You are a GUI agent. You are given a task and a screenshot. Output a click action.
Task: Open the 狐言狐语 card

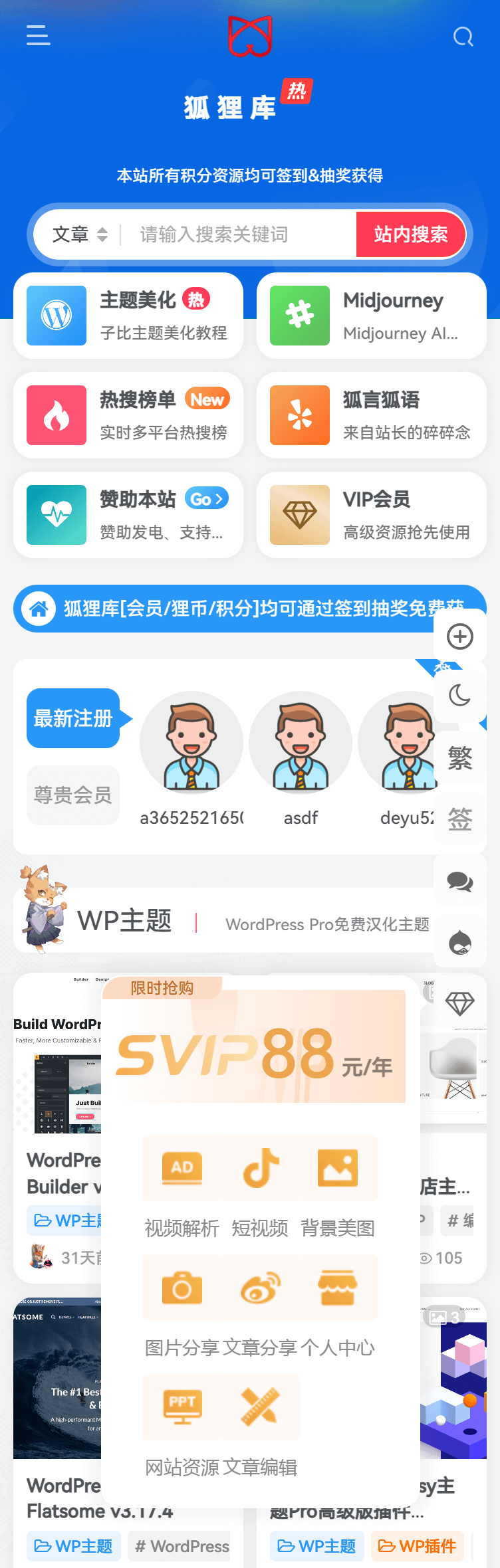(x=372, y=415)
